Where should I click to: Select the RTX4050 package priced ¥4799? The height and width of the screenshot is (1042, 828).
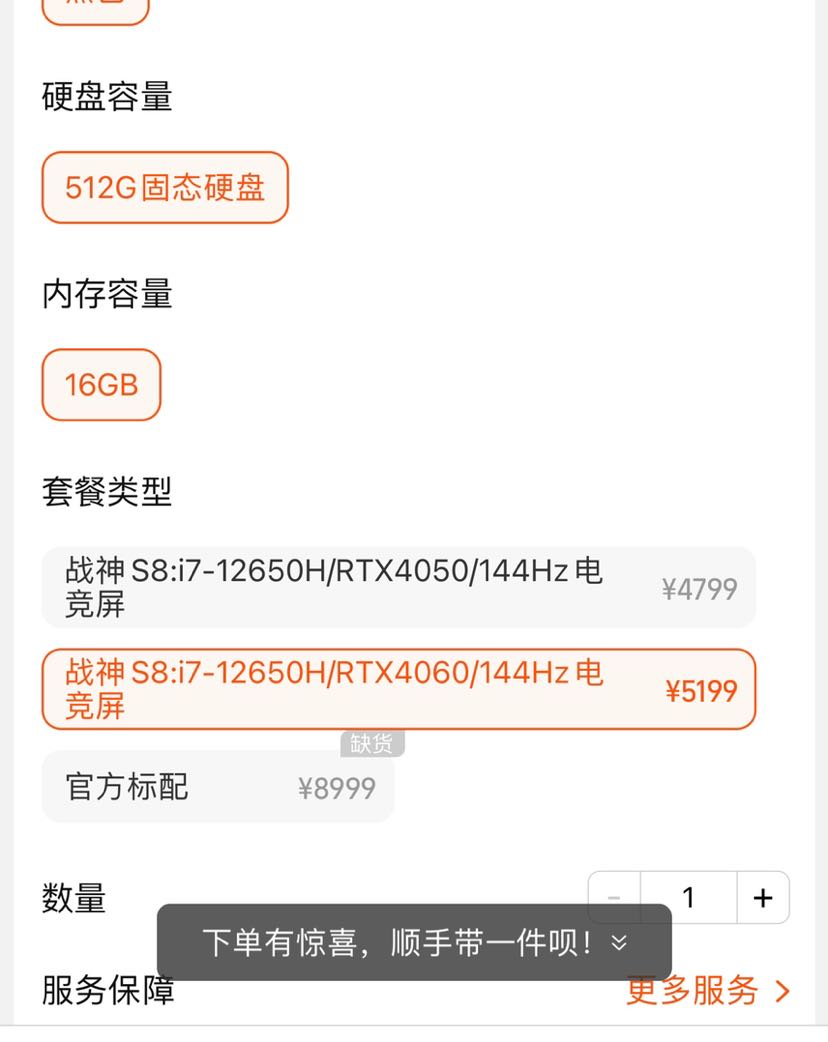tap(400, 588)
